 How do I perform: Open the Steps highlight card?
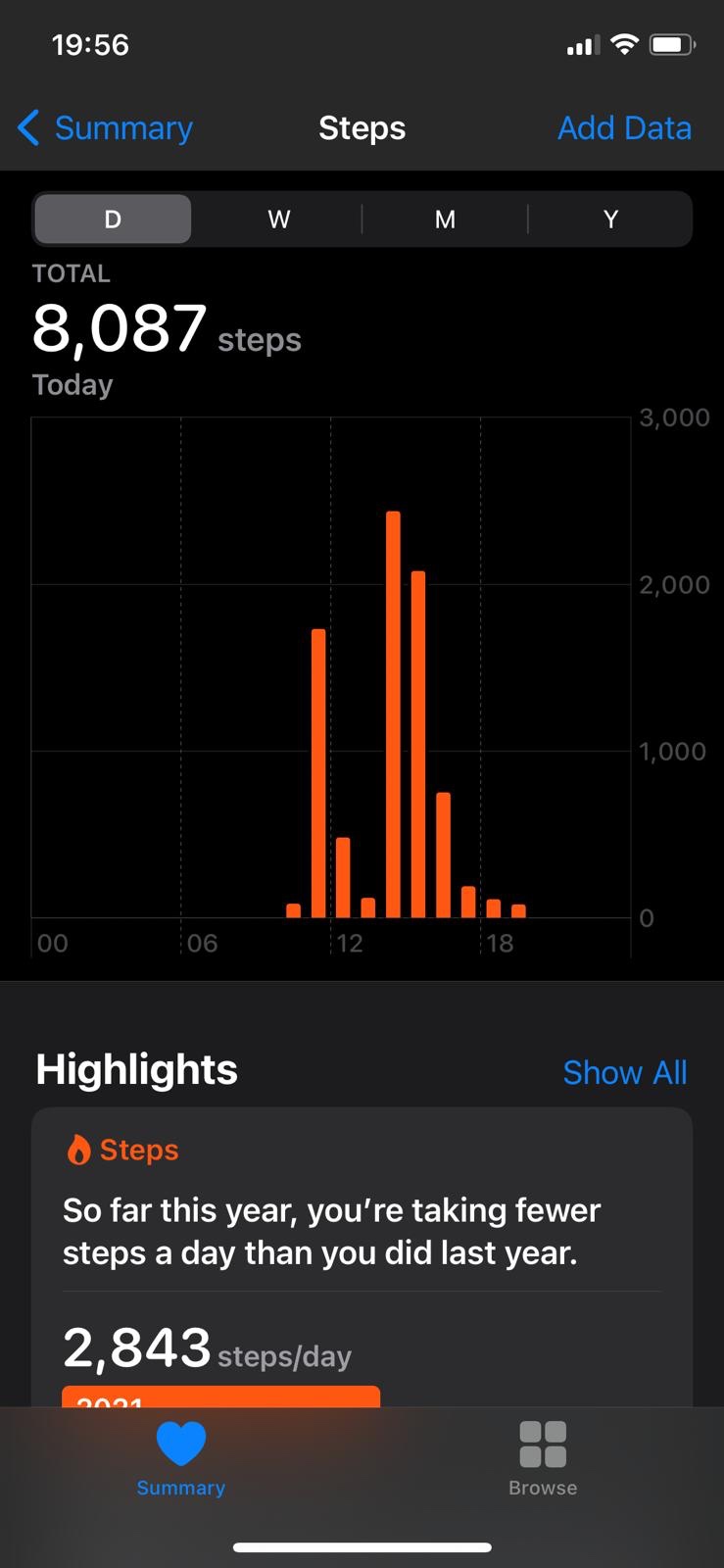pyautogui.click(x=362, y=1257)
